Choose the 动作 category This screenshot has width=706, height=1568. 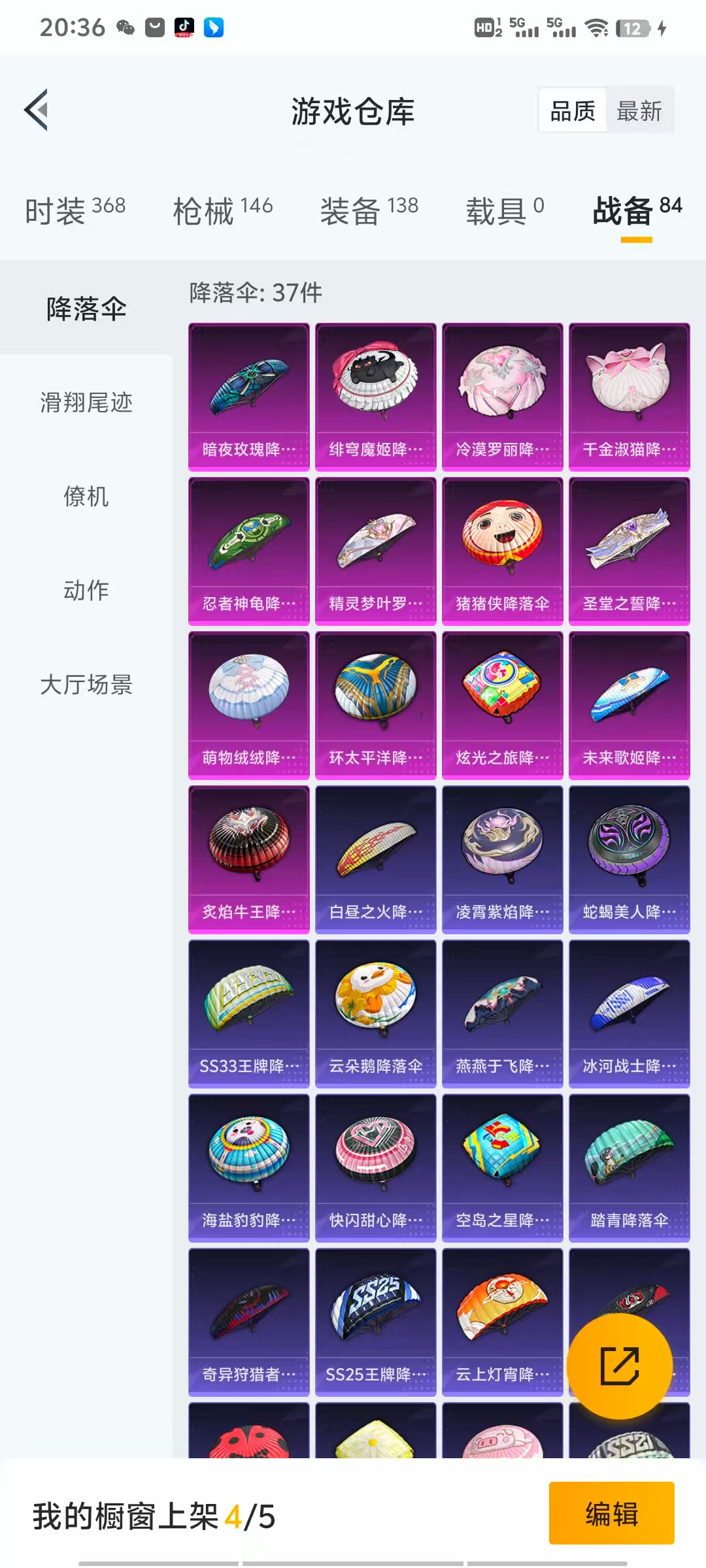pyautogui.click(x=86, y=590)
